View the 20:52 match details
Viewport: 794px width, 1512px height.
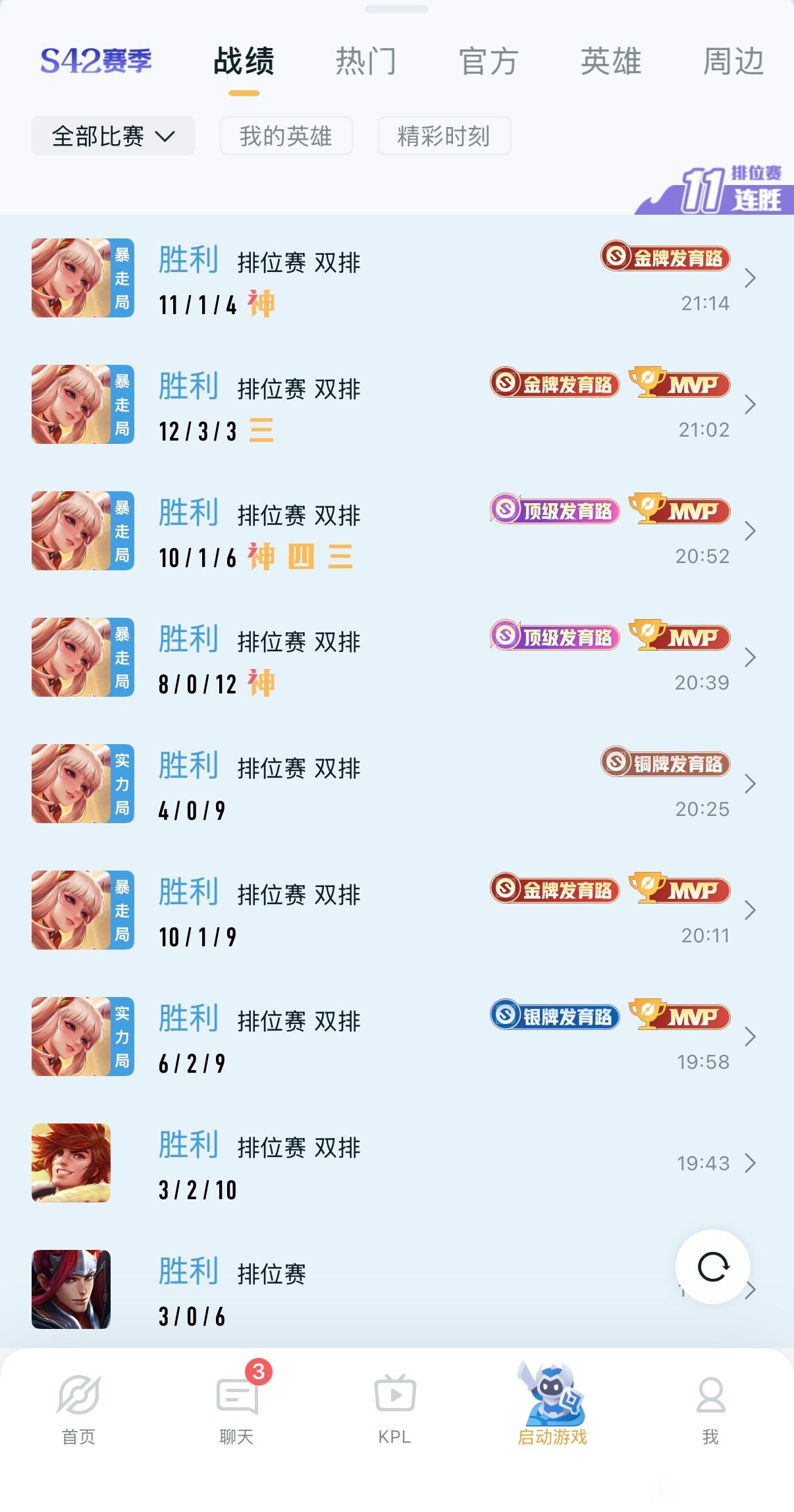pyautogui.click(x=395, y=531)
